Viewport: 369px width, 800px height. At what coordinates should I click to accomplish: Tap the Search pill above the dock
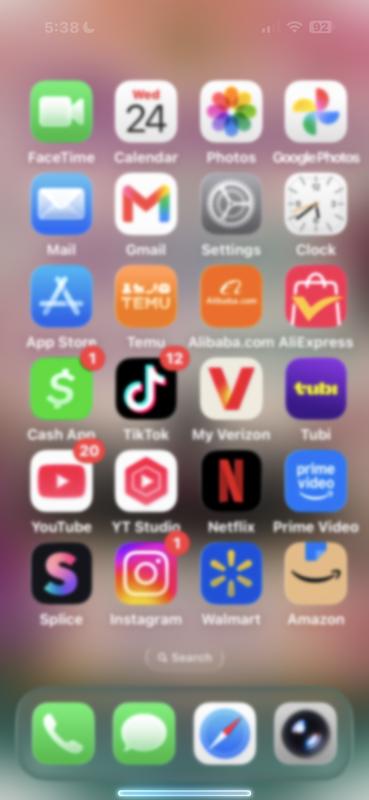pyautogui.click(x=184, y=658)
